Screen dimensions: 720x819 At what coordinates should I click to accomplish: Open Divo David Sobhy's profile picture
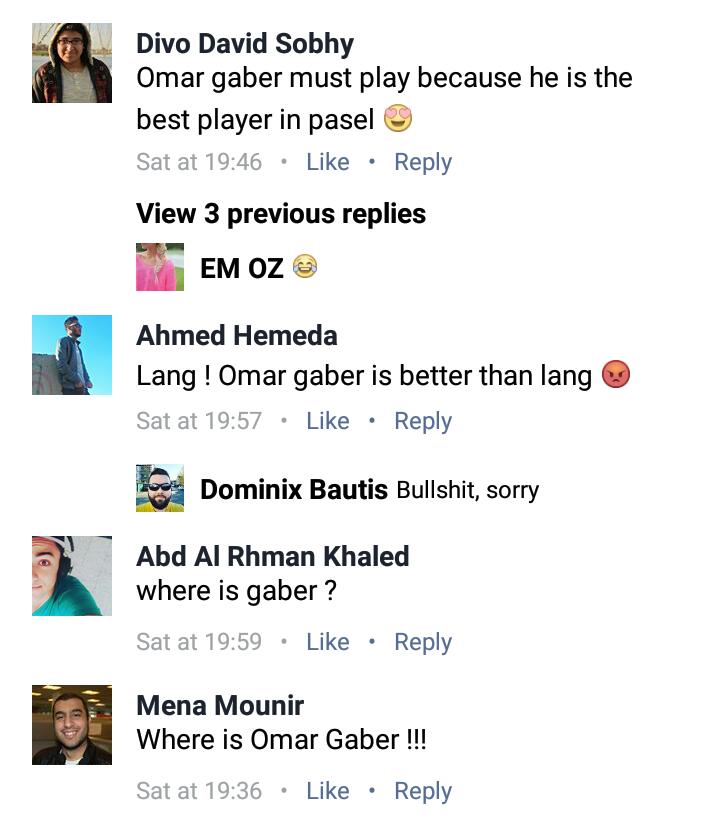pyautogui.click(x=72, y=63)
